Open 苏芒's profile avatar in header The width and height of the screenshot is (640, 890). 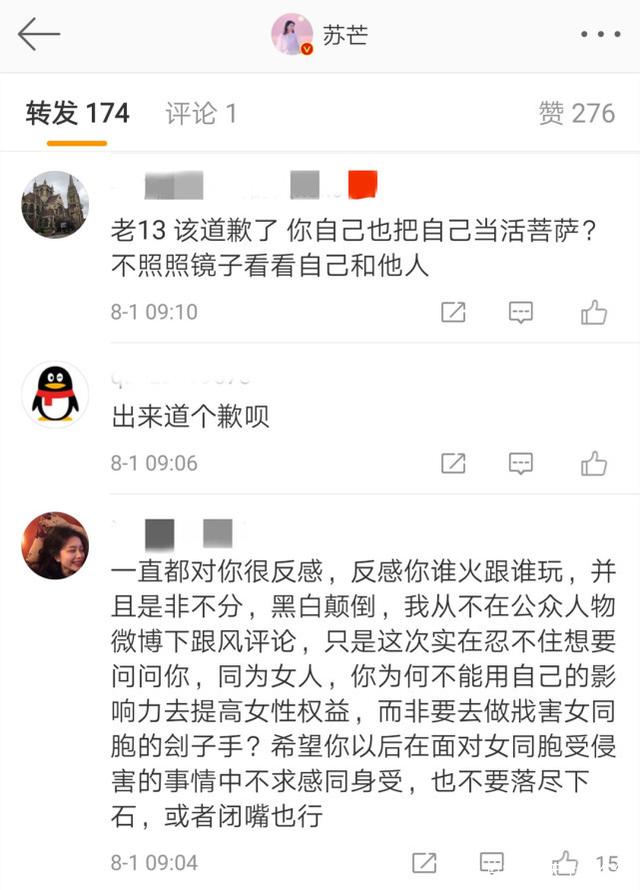[292, 34]
